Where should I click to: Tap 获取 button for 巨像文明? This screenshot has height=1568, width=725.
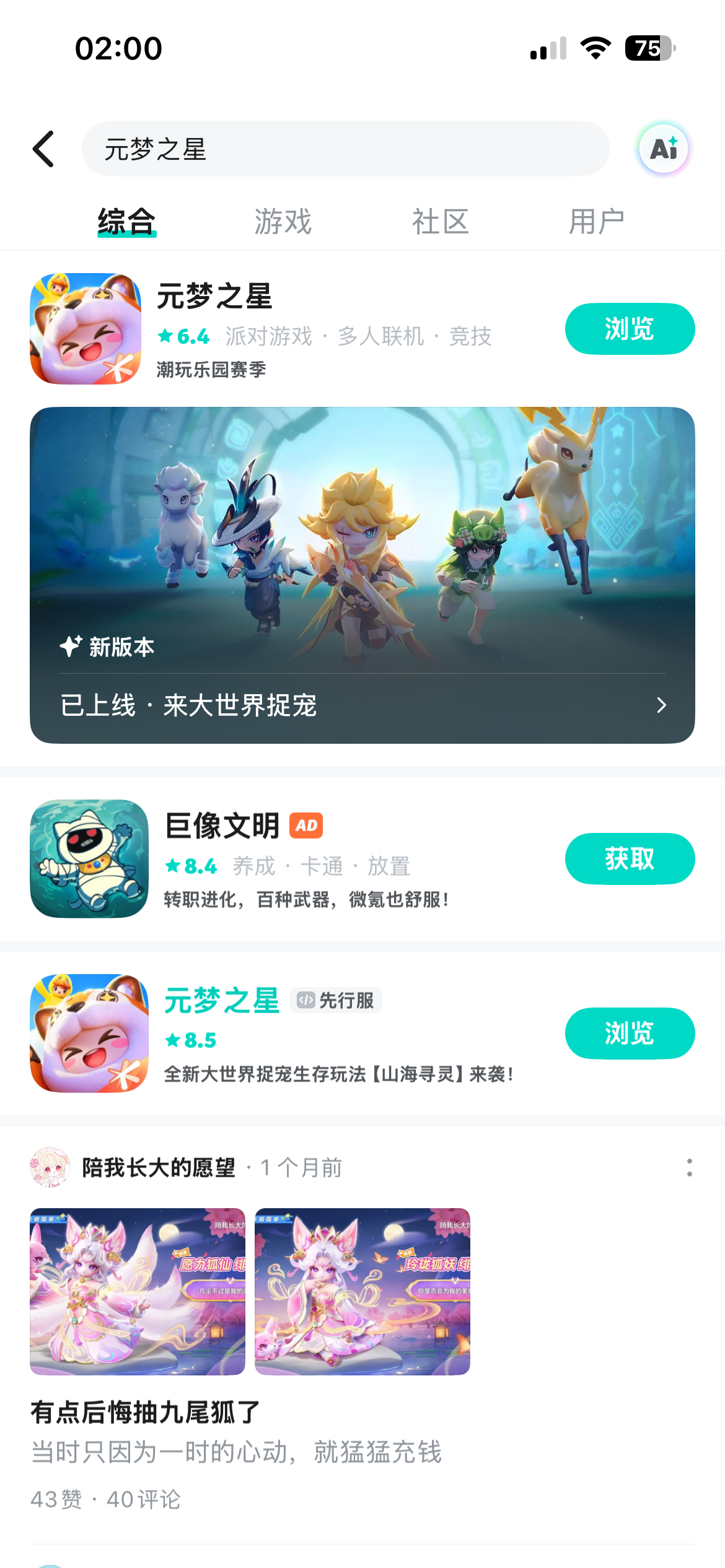(x=630, y=858)
